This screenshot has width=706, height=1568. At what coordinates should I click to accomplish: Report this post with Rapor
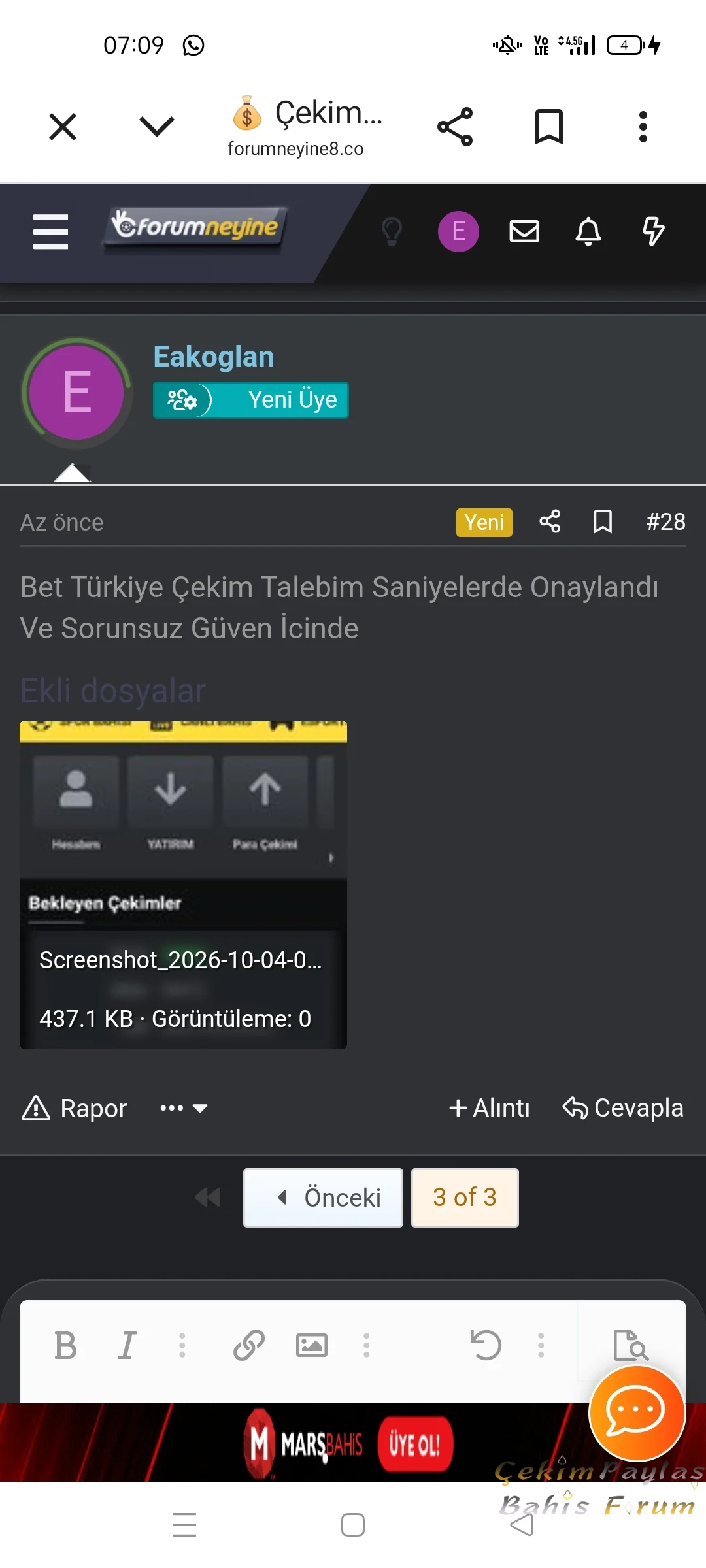tap(75, 1108)
